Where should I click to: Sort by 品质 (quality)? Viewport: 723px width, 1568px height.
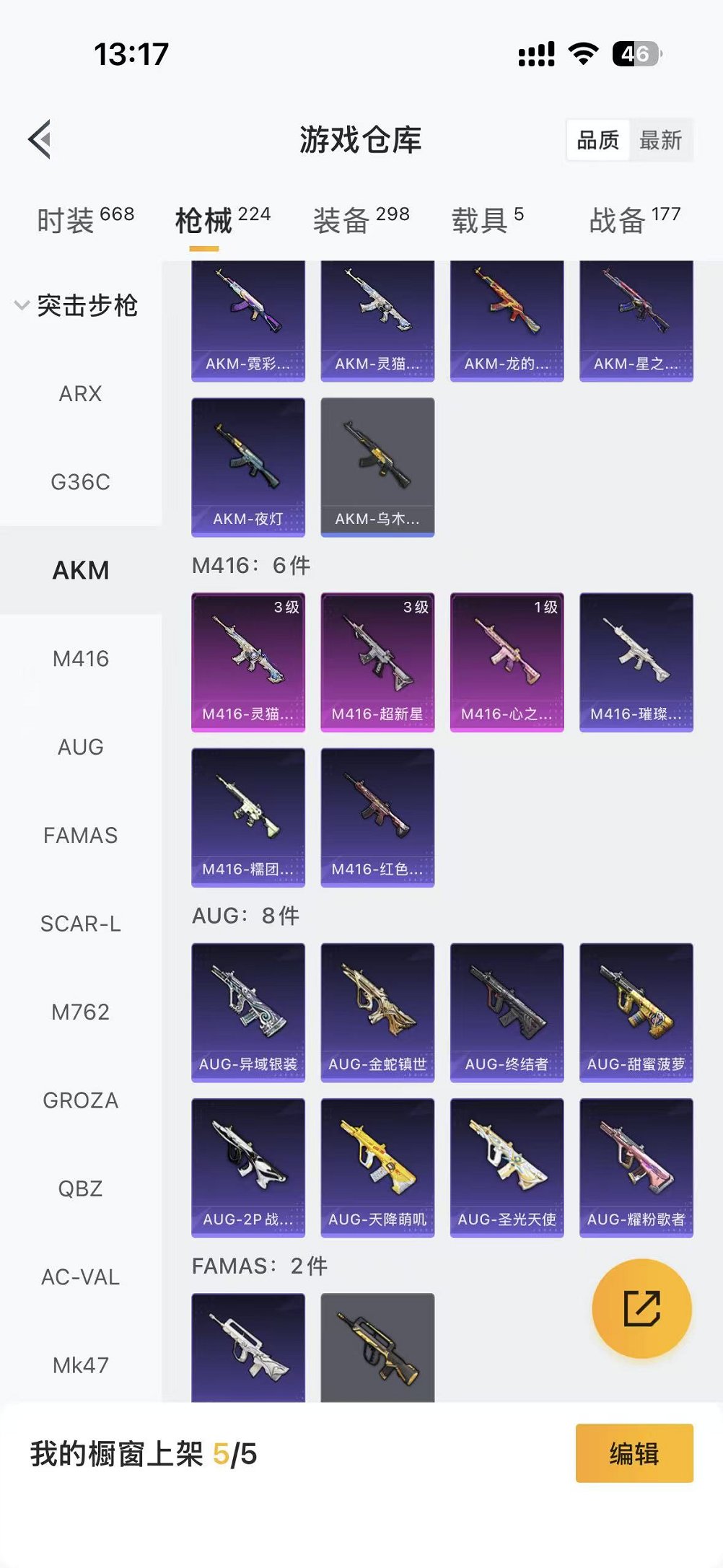(597, 140)
